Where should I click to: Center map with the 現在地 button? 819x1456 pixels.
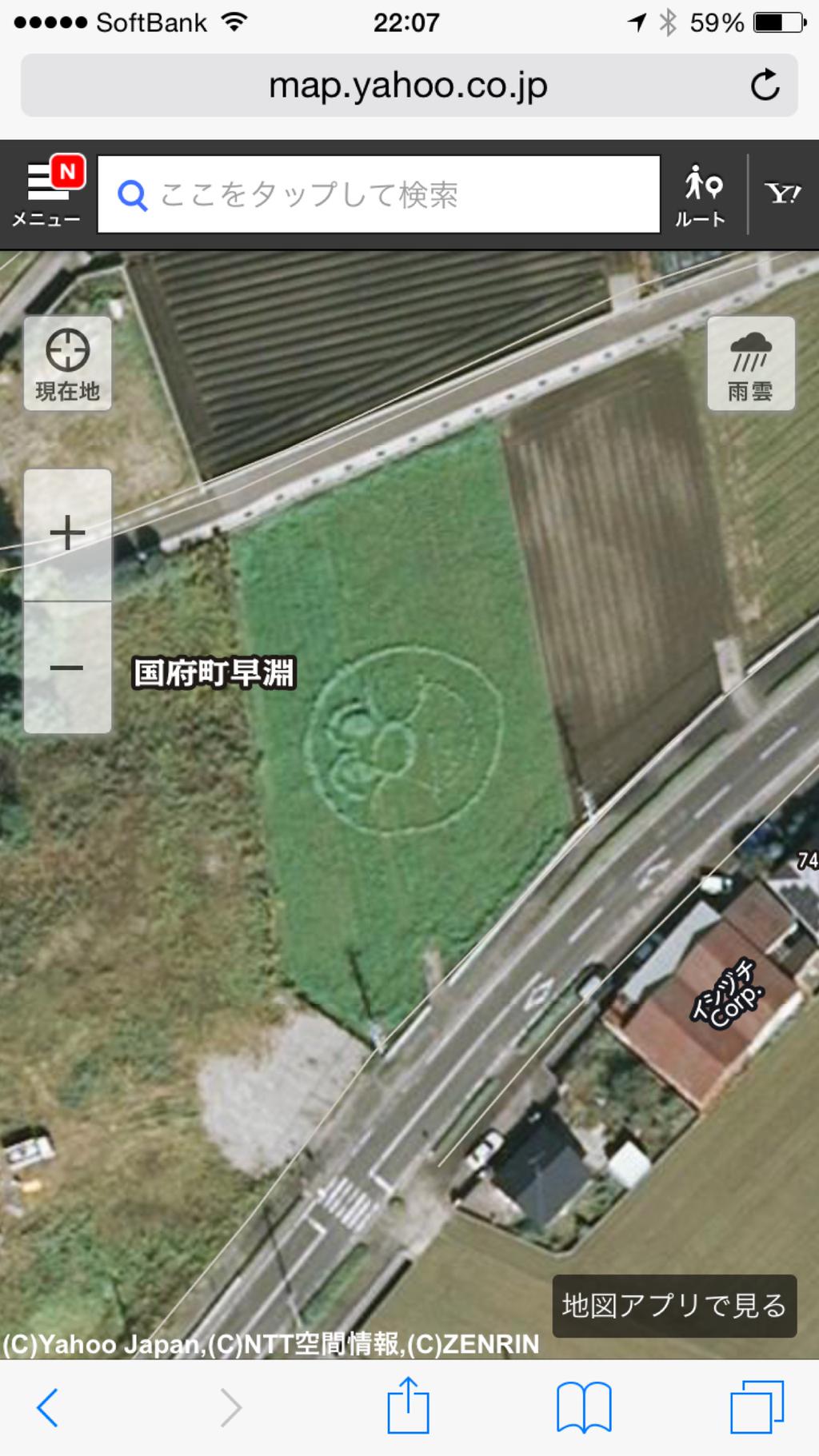tap(67, 364)
